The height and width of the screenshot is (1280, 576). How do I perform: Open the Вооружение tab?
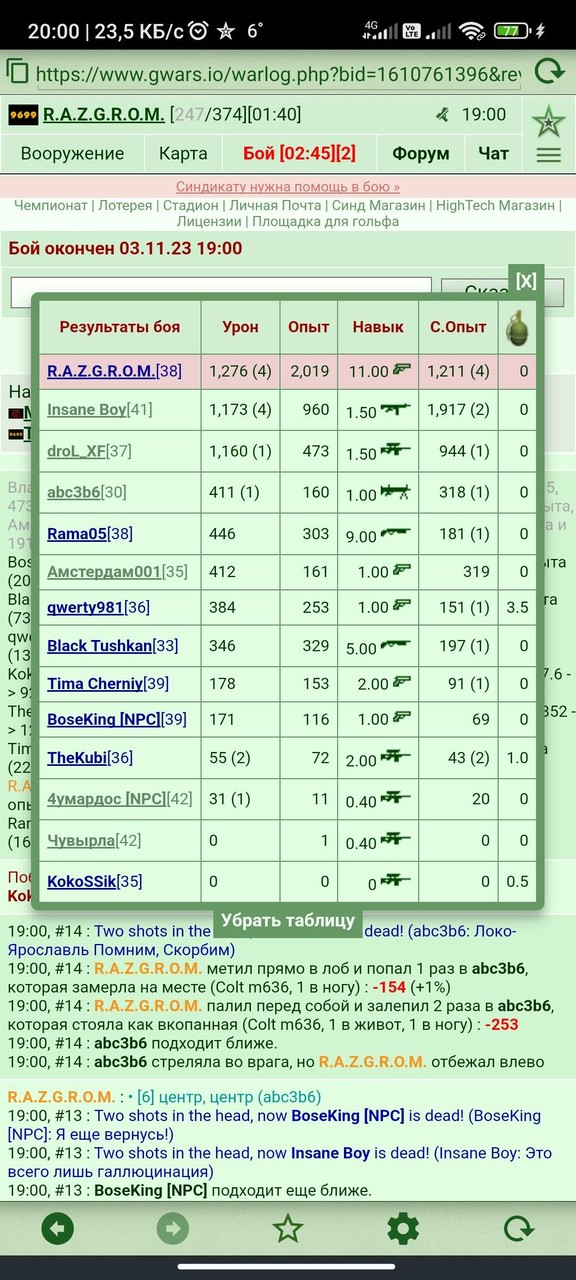click(72, 154)
